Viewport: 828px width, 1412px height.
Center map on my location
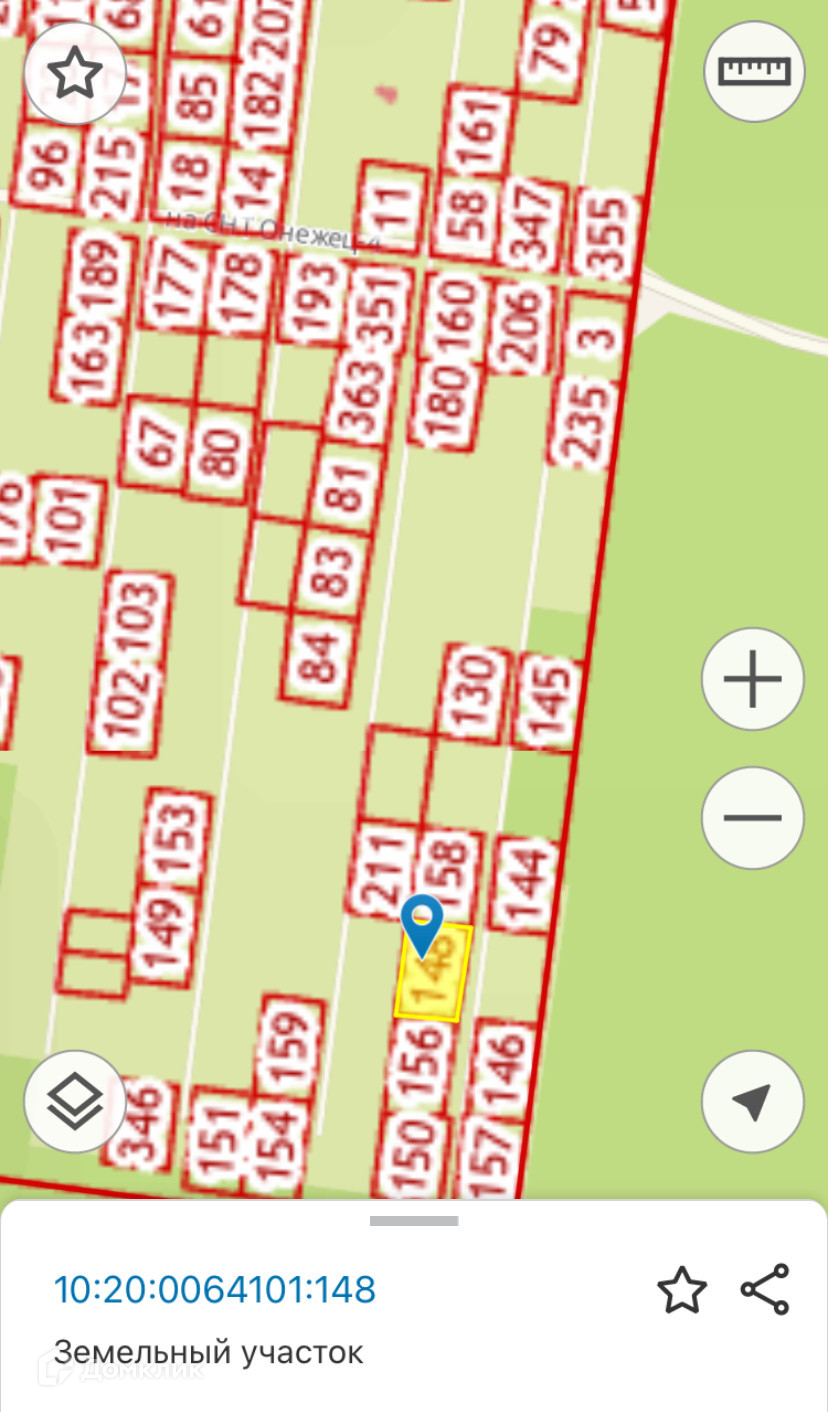point(752,1102)
